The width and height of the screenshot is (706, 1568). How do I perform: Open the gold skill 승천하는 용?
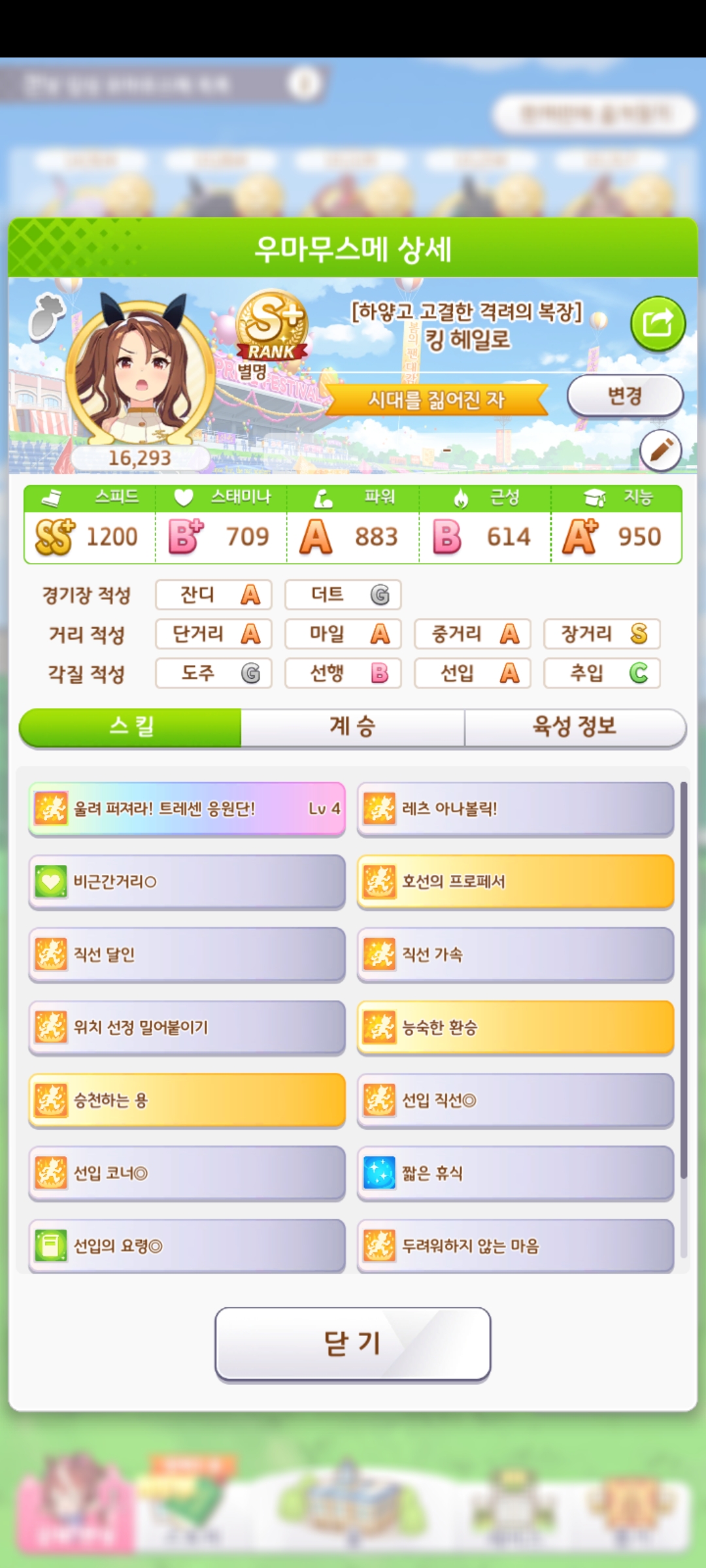[187, 1100]
